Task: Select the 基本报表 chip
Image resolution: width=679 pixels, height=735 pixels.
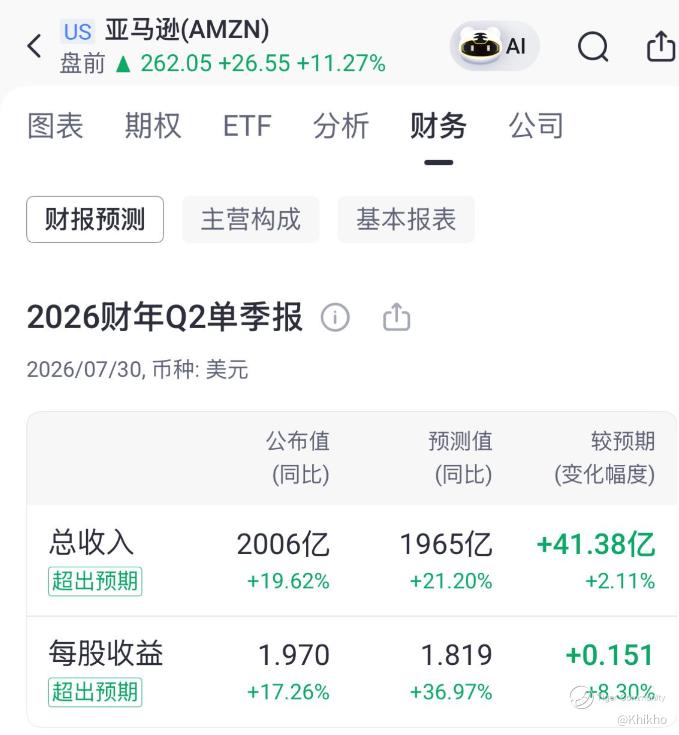Action: click(x=406, y=219)
